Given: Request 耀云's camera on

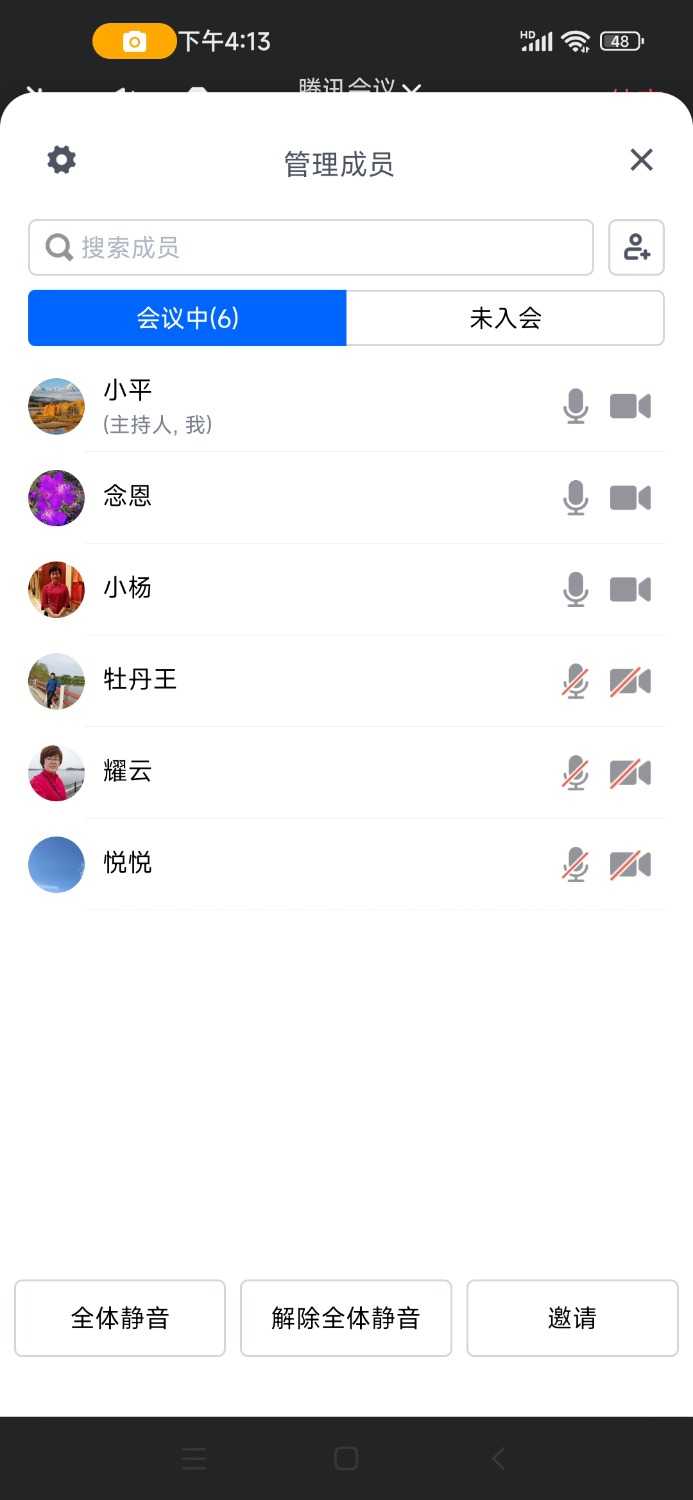Looking at the screenshot, I should coord(630,773).
